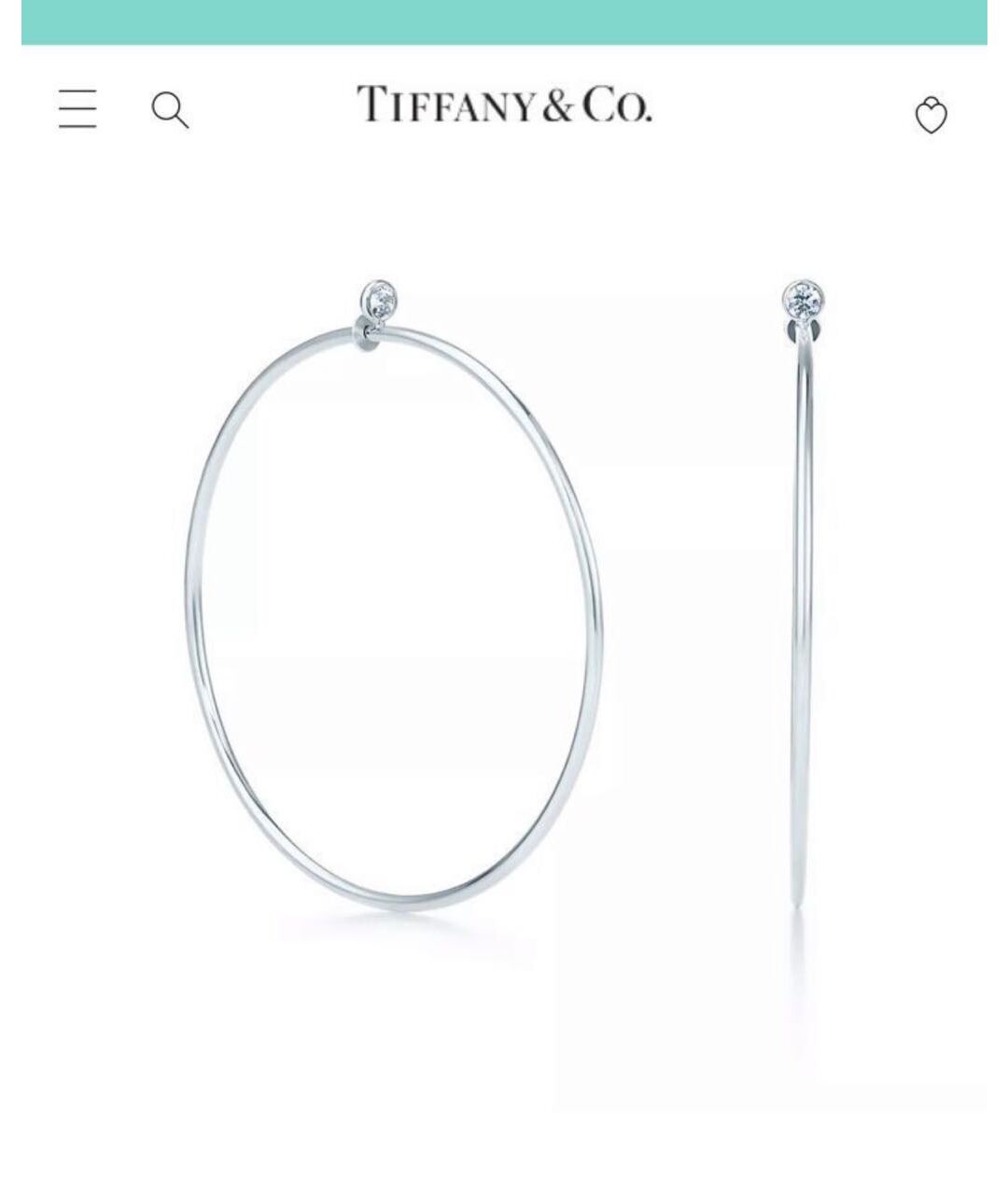1008x1195 pixels.
Task: Open the hamburger navigation menu
Action: (77, 108)
